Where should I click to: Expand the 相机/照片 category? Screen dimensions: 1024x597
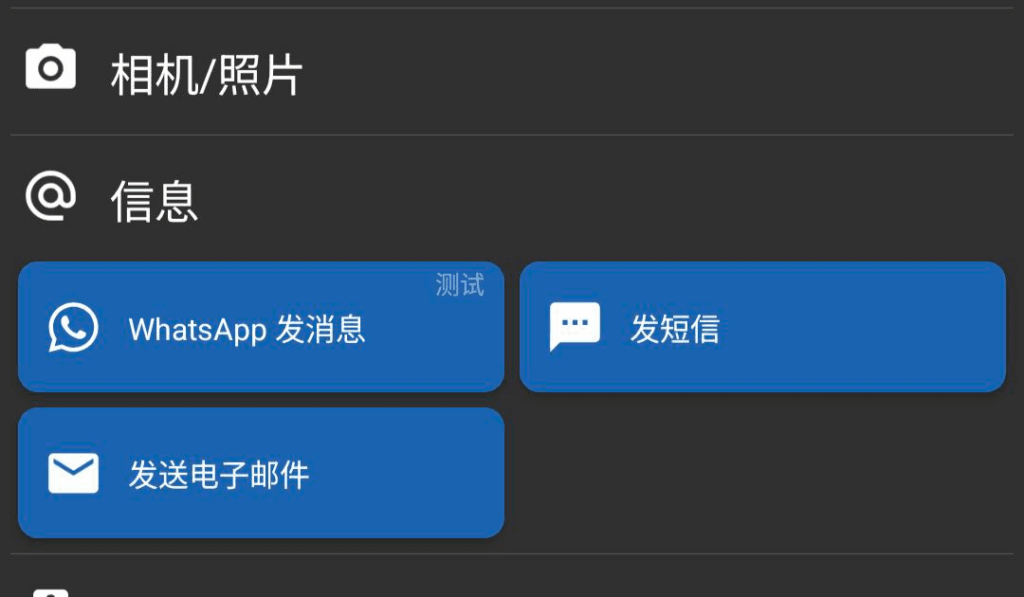pyautogui.click(x=206, y=73)
